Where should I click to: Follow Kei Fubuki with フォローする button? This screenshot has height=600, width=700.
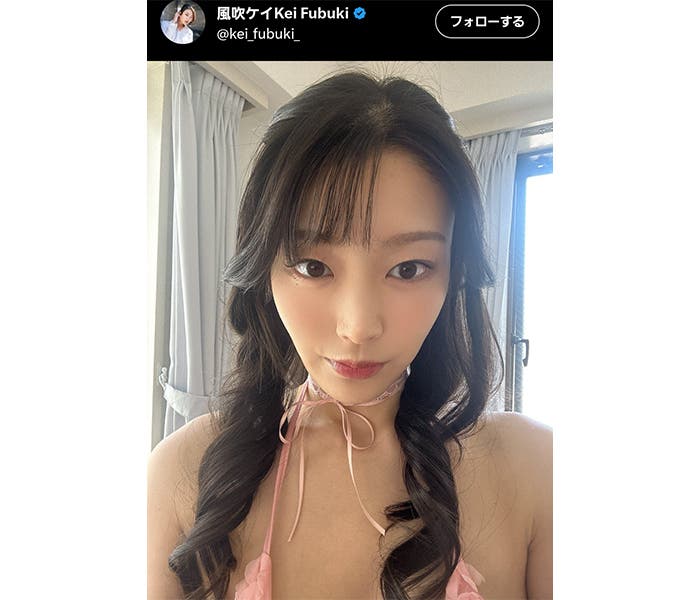point(487,22)
